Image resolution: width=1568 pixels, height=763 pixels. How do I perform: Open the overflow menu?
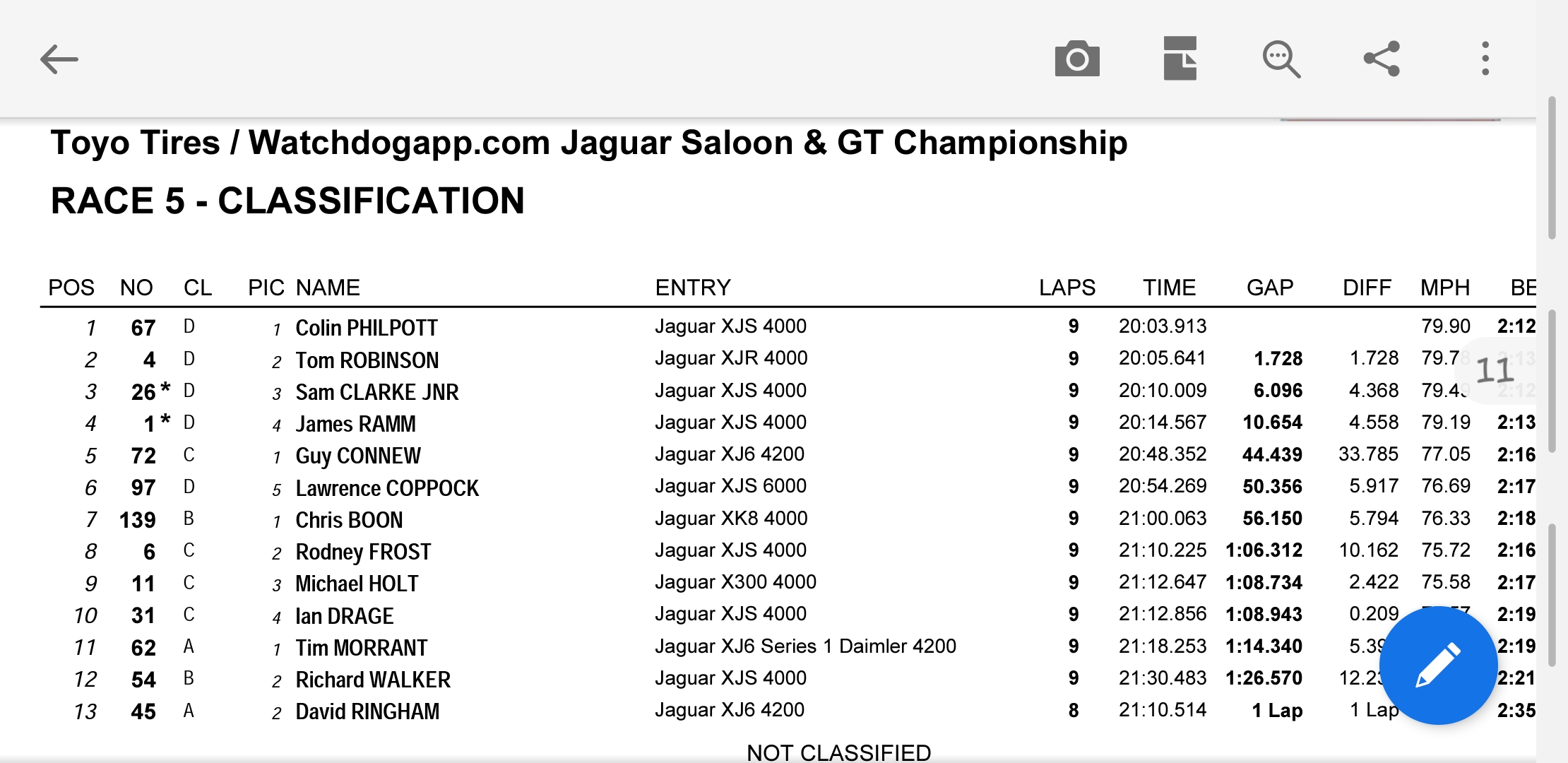point(1485,59)
